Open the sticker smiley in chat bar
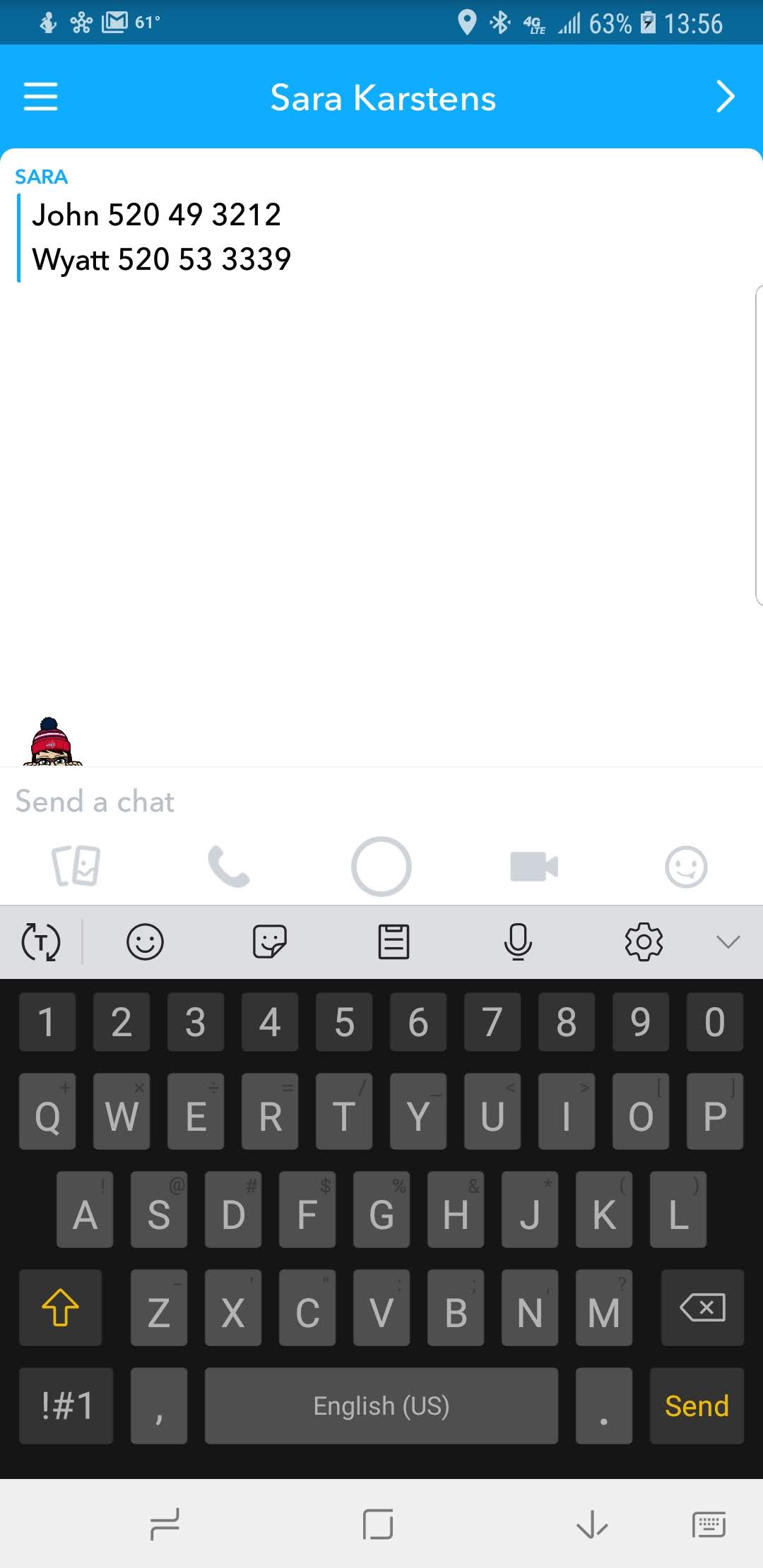763x1568 pixels. point(686,867)
